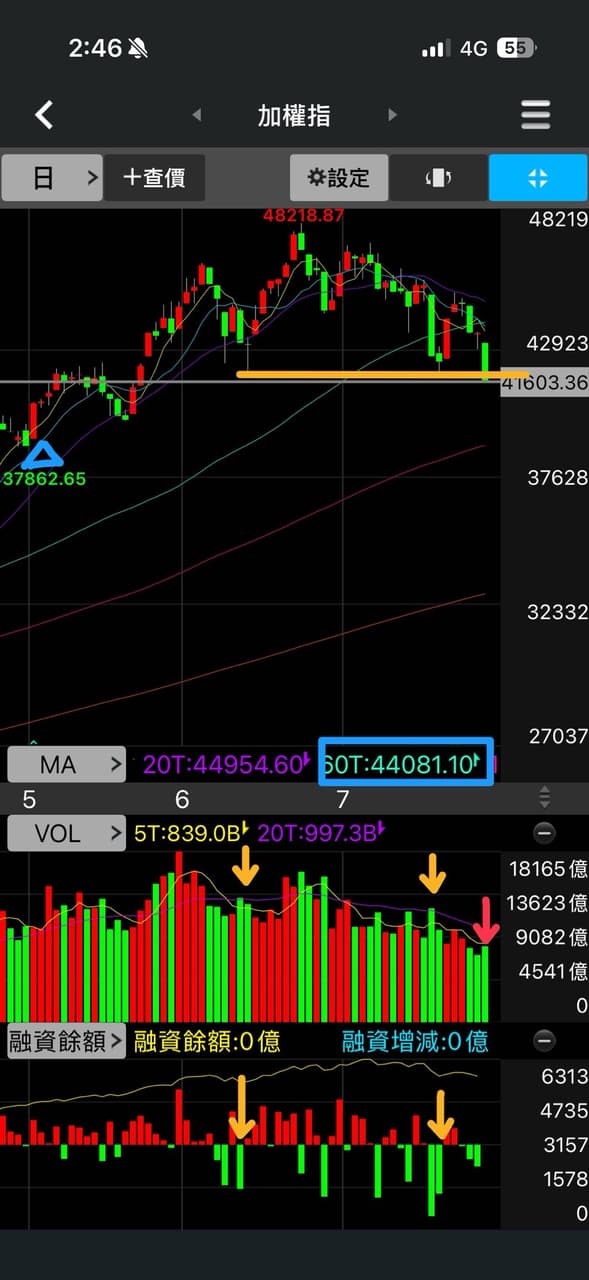
Task: Tap the 十查價 price lookup button
Action: (155, 178)
